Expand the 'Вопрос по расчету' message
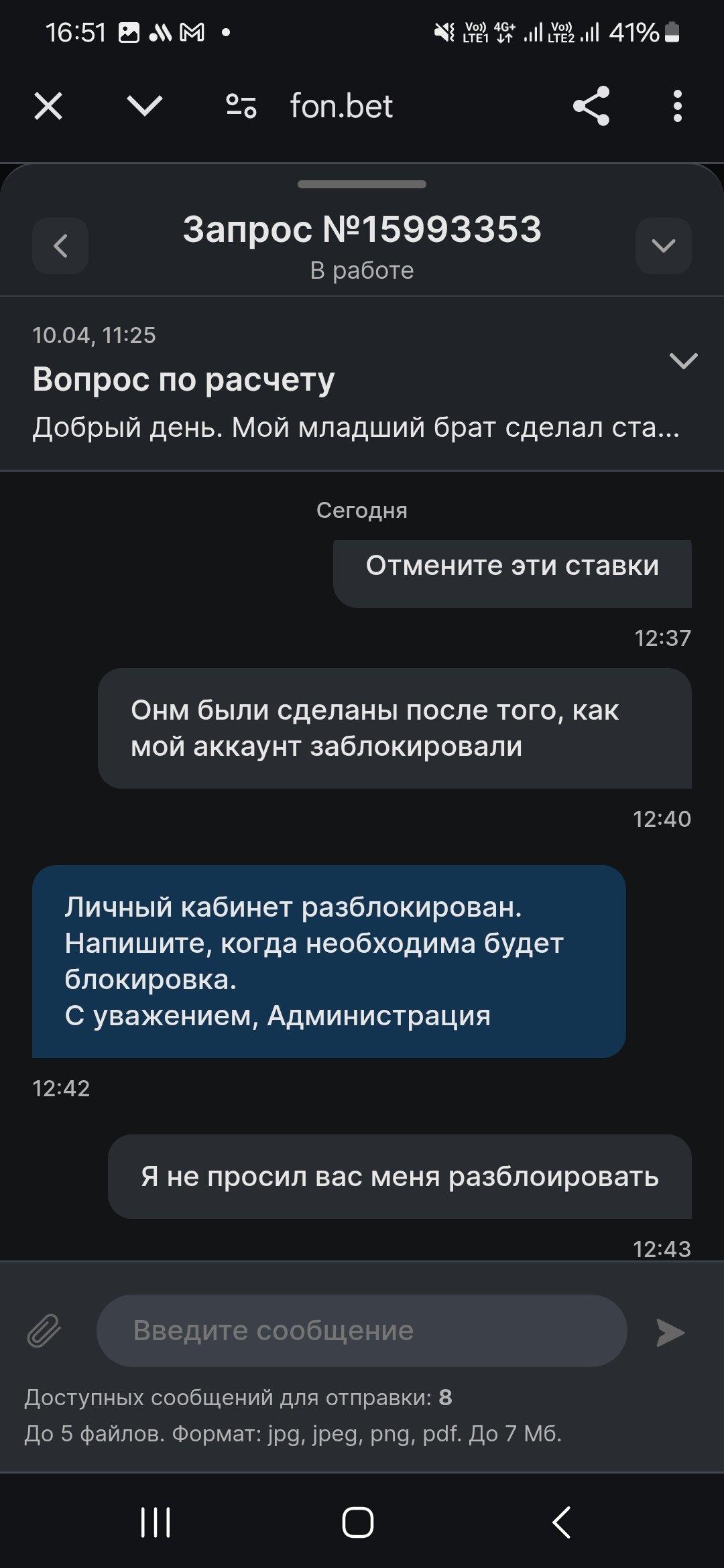The height and width of the screenshot is (1568, 724). (x=683, y=361)
